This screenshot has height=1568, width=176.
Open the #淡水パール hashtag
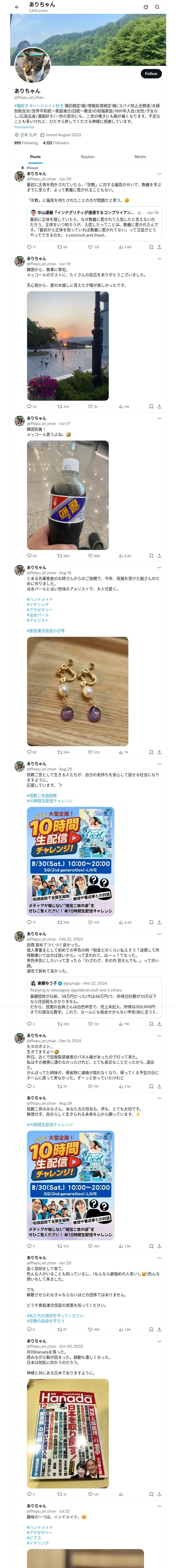[x=38, y=615]
